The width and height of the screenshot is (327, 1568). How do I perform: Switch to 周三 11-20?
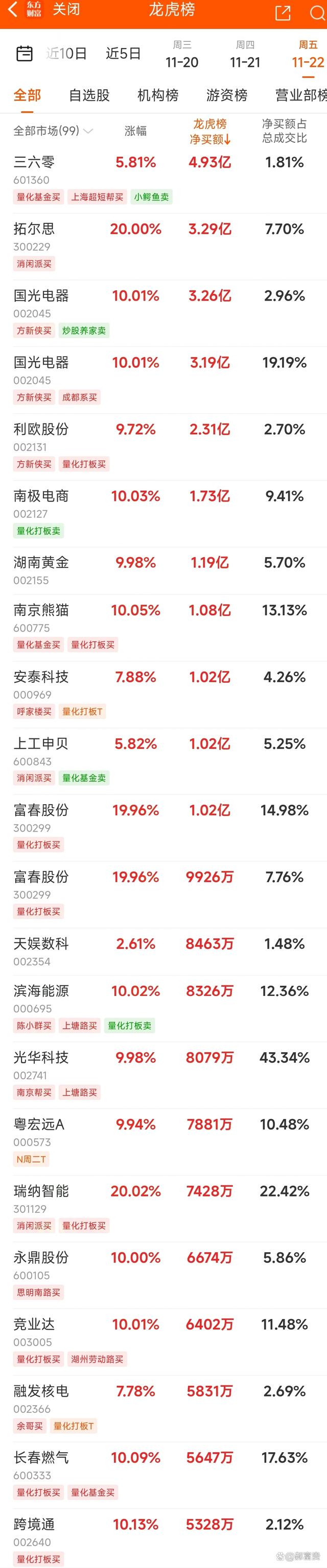click(x=182, y=55)
